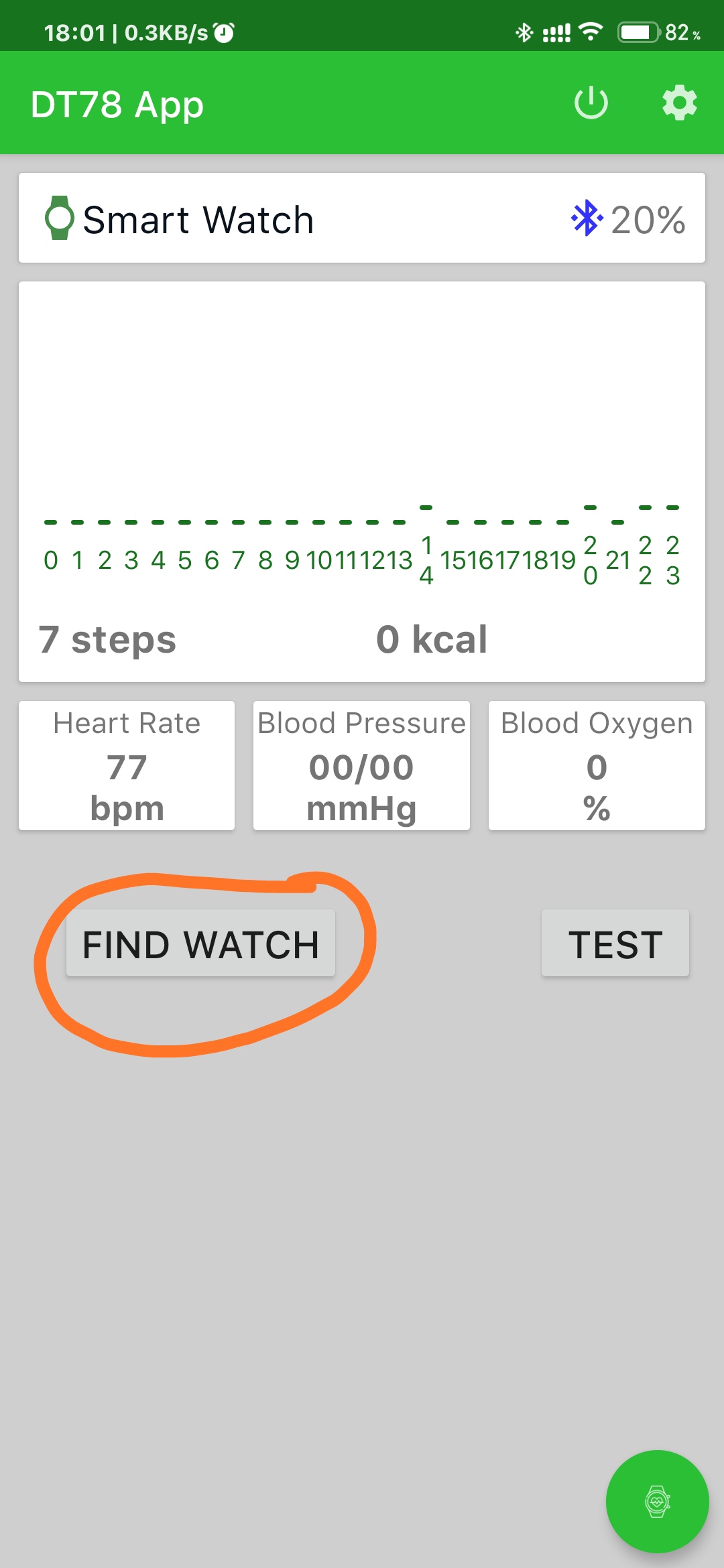
Task: Tap the FIND WATCH button
Action: pos(200,943)
